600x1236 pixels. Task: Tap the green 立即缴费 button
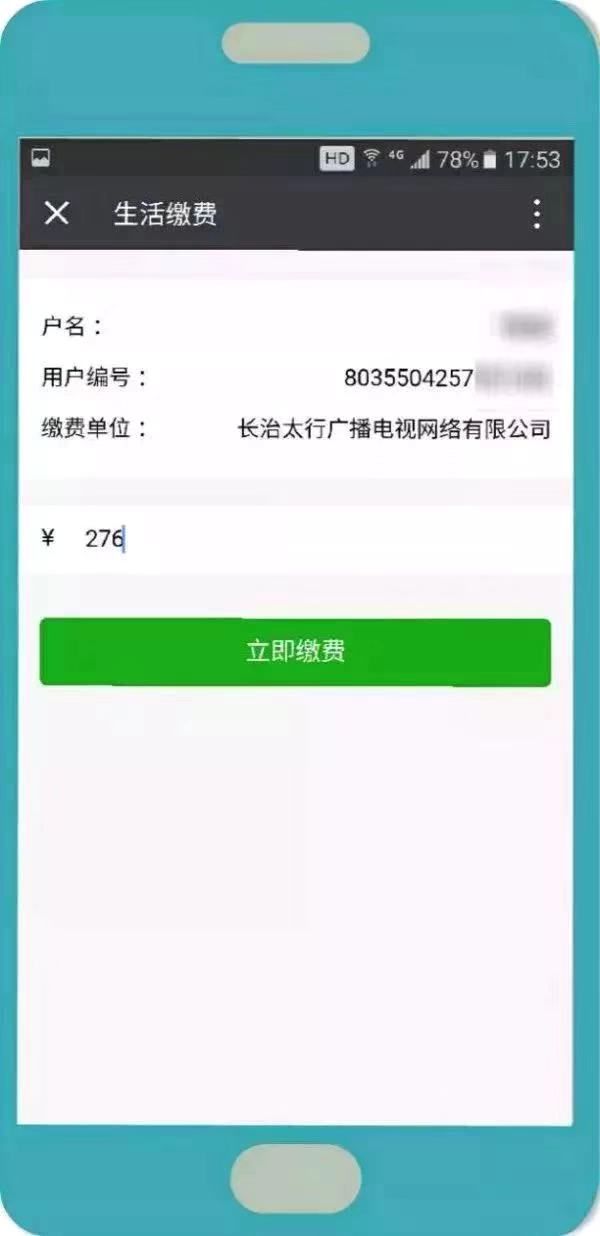point(295,652)
